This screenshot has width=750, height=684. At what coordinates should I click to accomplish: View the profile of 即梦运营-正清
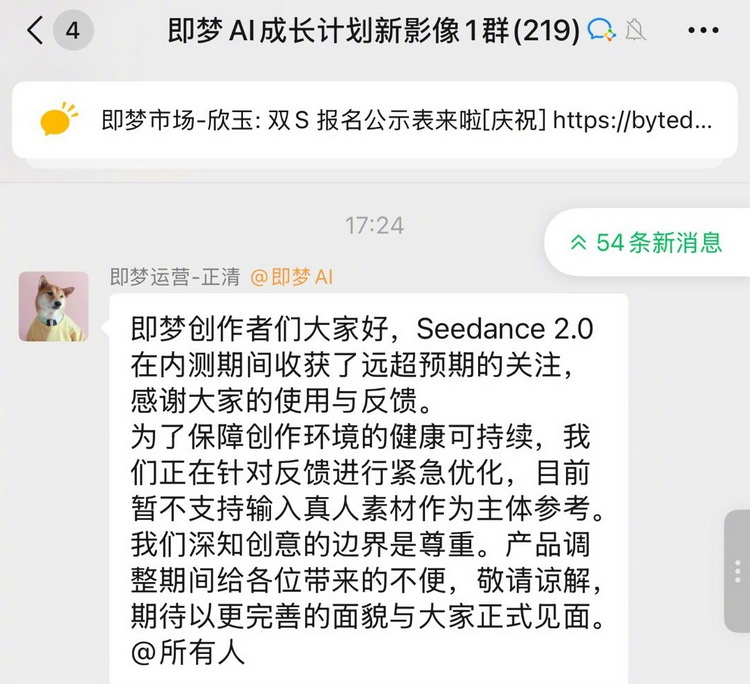(53, 306)
